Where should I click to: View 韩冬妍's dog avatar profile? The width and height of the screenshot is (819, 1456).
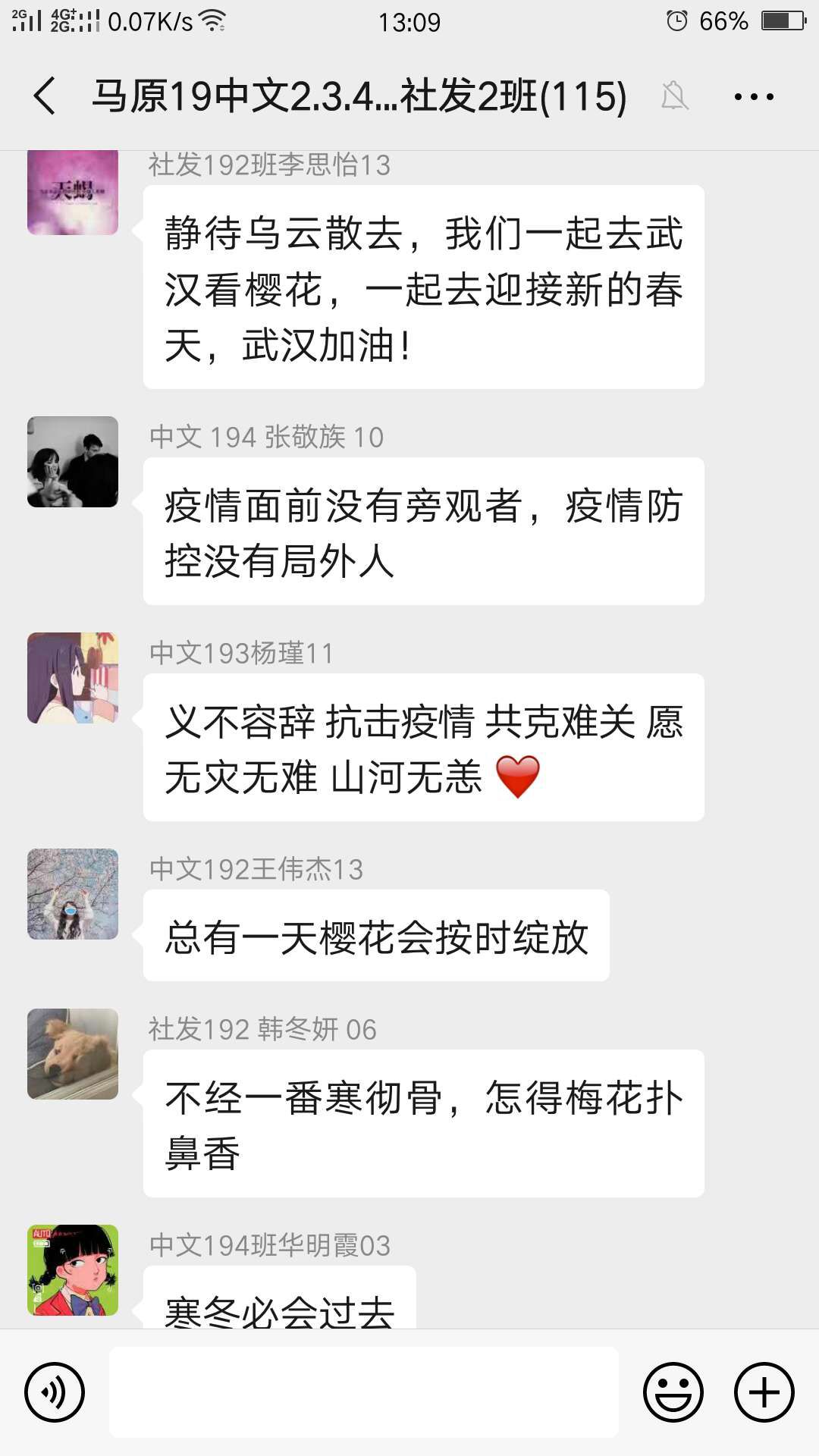[73, 1054]
